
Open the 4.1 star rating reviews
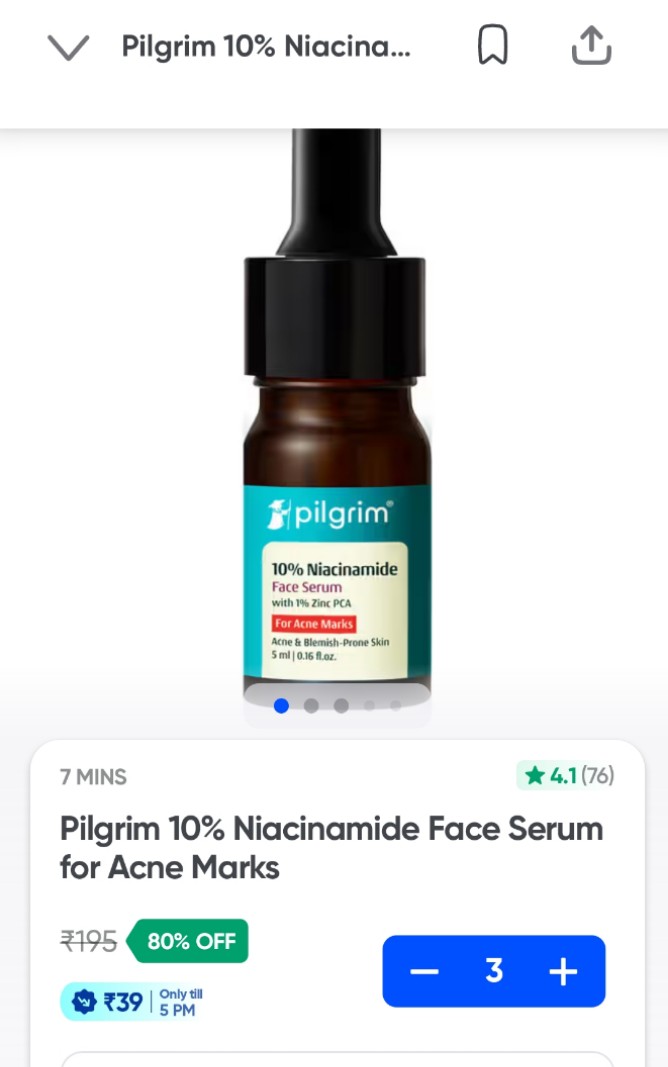click(568, 775)
